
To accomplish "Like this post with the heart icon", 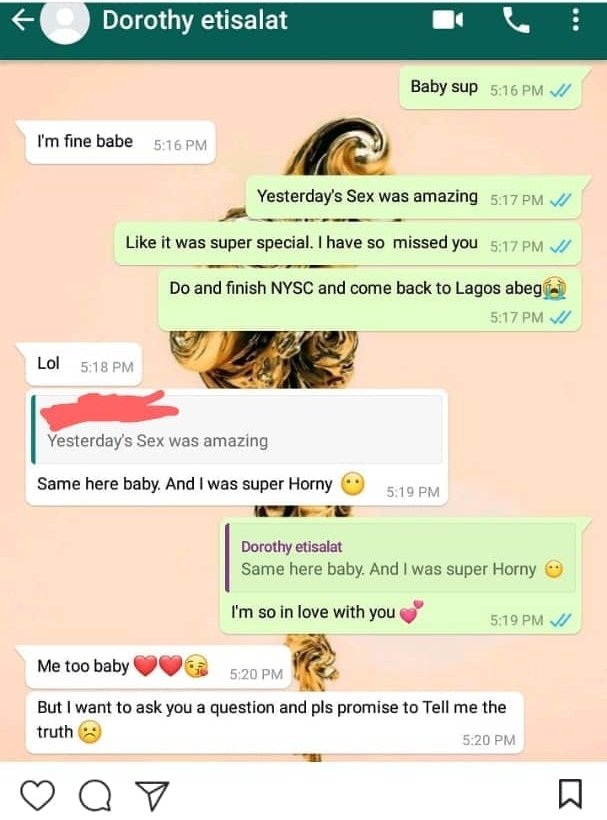I will [x=37, y=795].
